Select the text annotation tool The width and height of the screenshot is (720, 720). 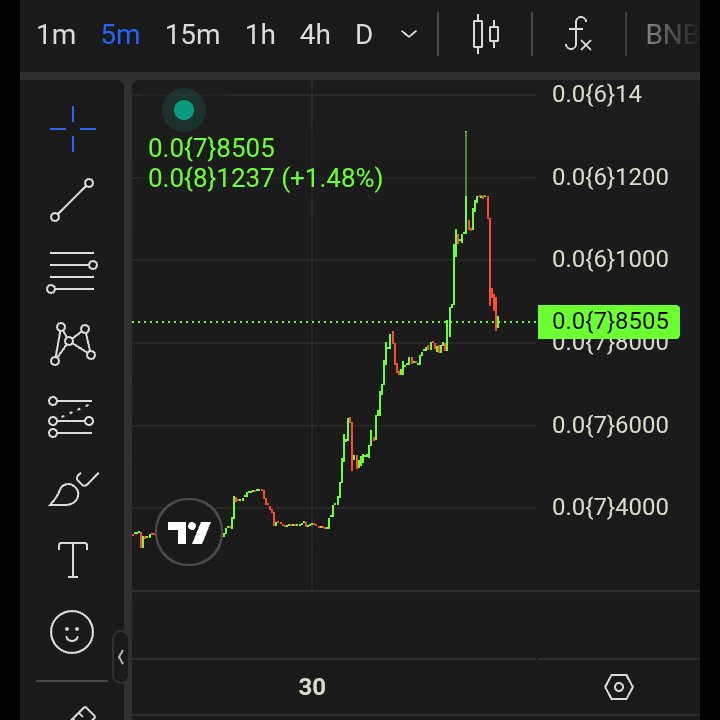[x=73, y=560]
